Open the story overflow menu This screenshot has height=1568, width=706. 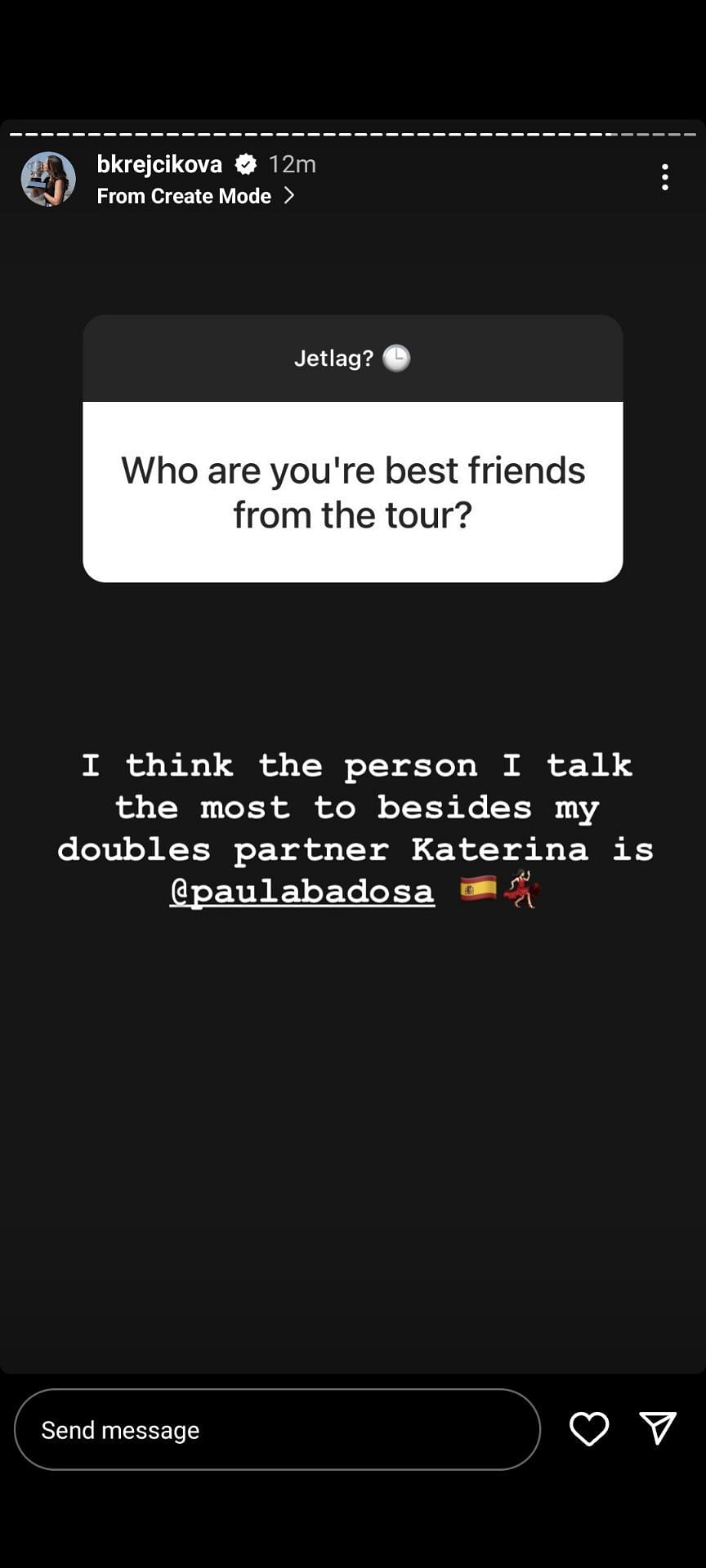(x=665, y=177)
